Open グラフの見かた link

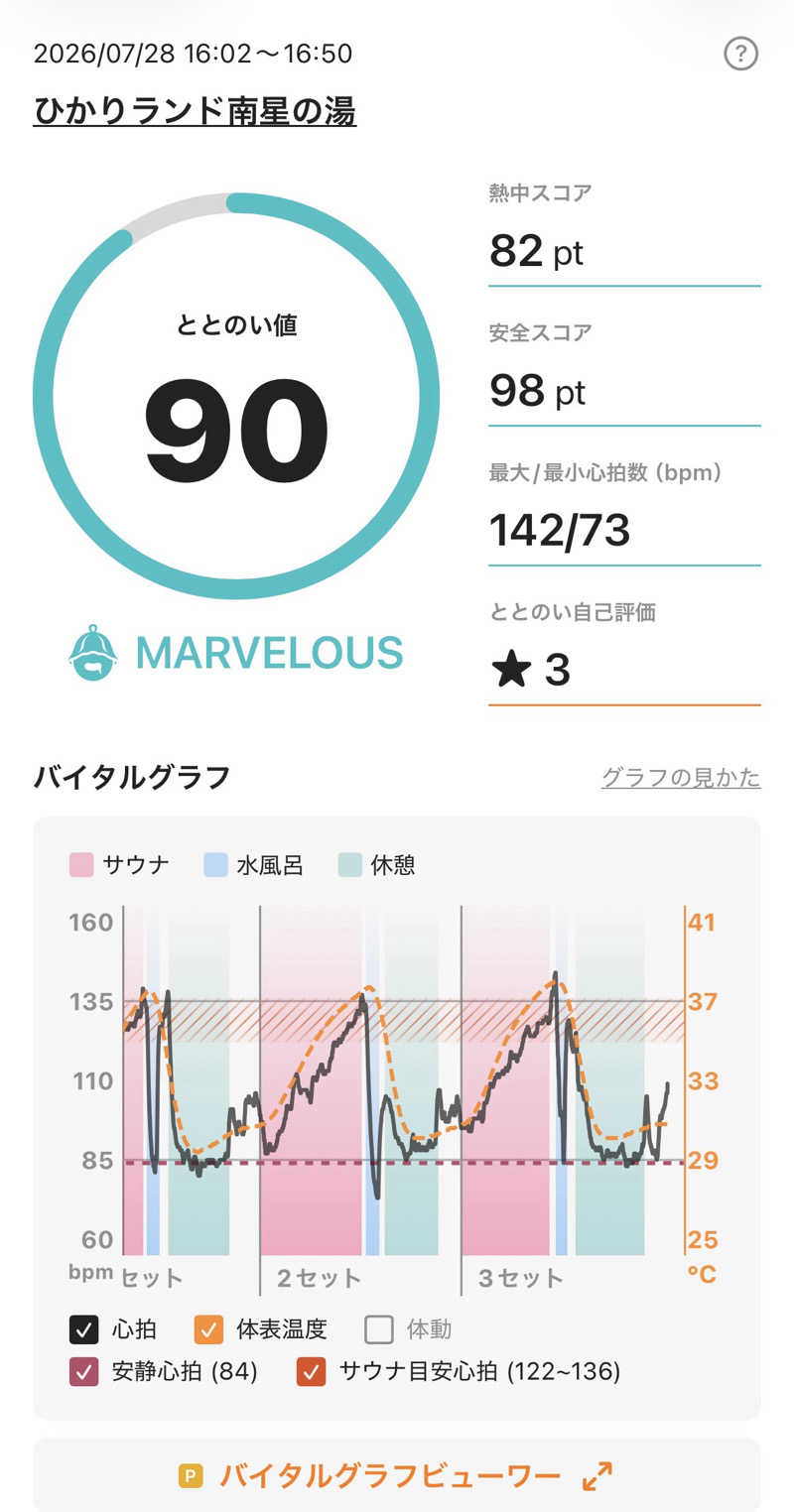681,777
